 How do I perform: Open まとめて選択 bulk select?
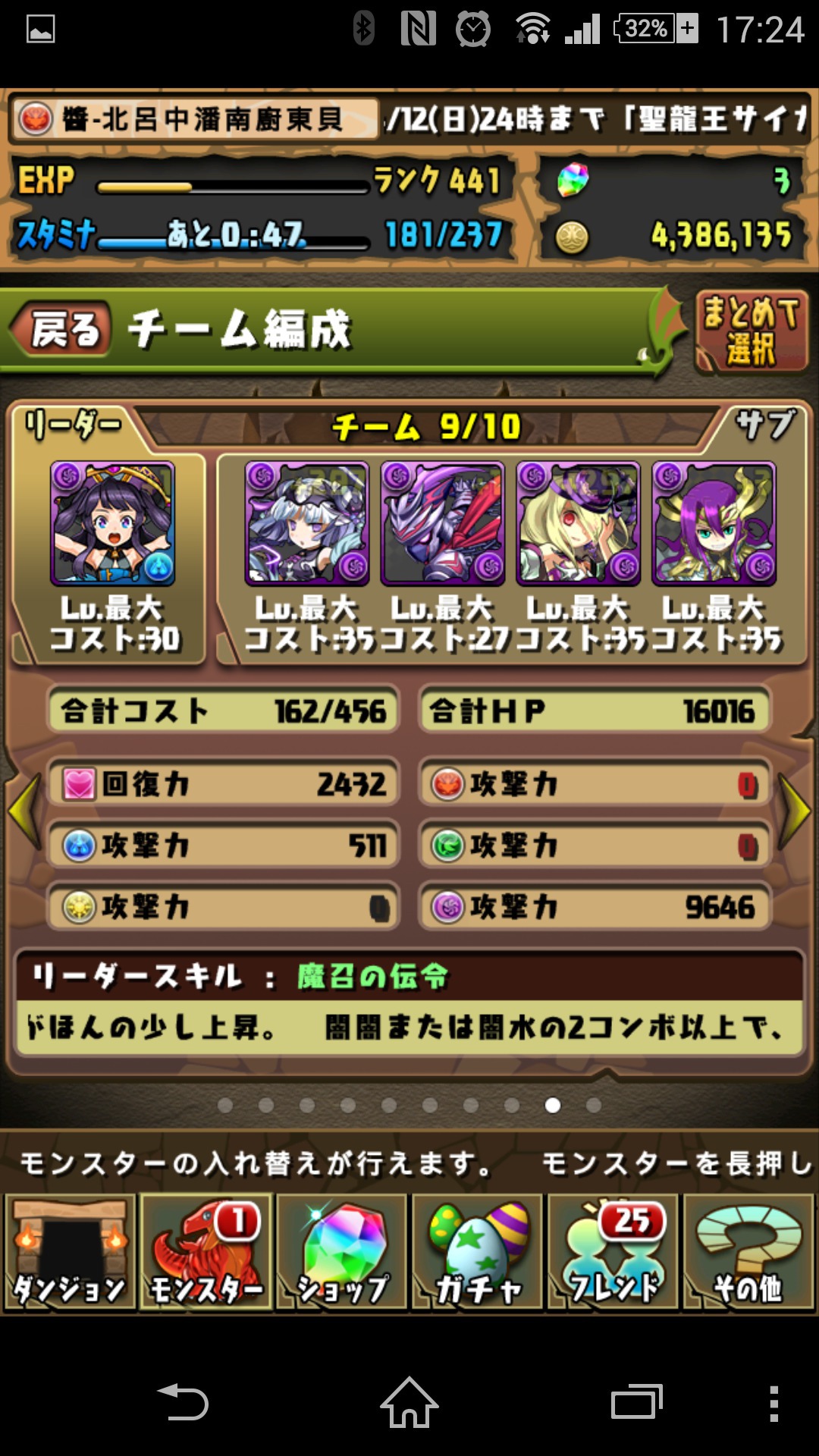tap(752, 331)
